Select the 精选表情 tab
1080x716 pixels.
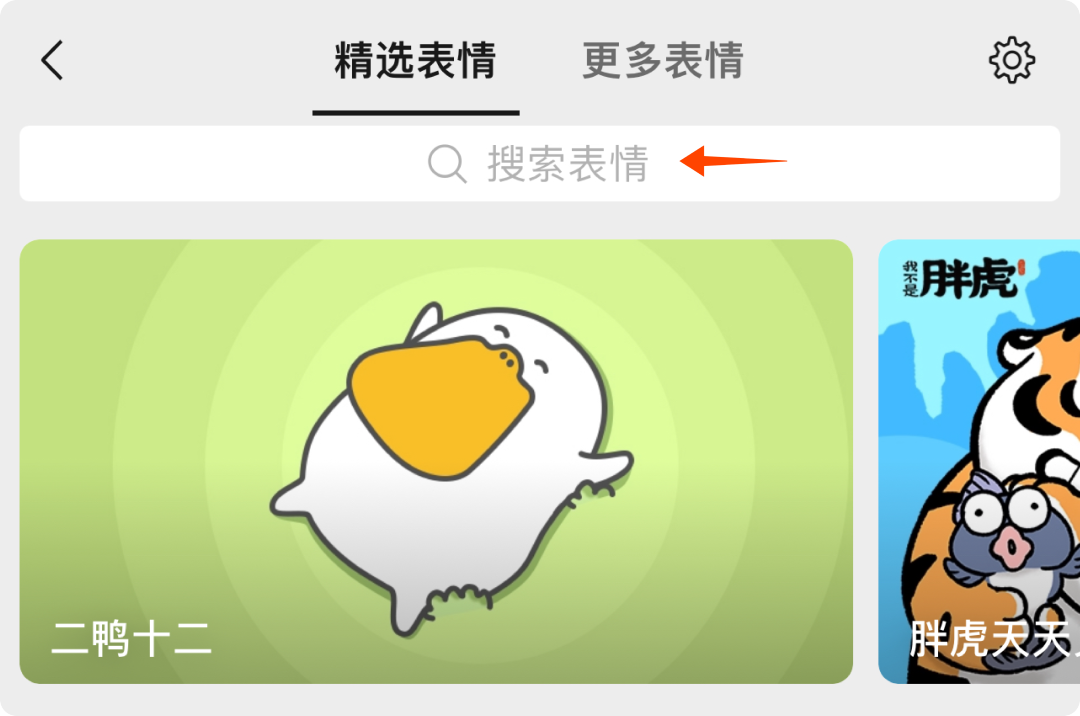pos(415,61)
